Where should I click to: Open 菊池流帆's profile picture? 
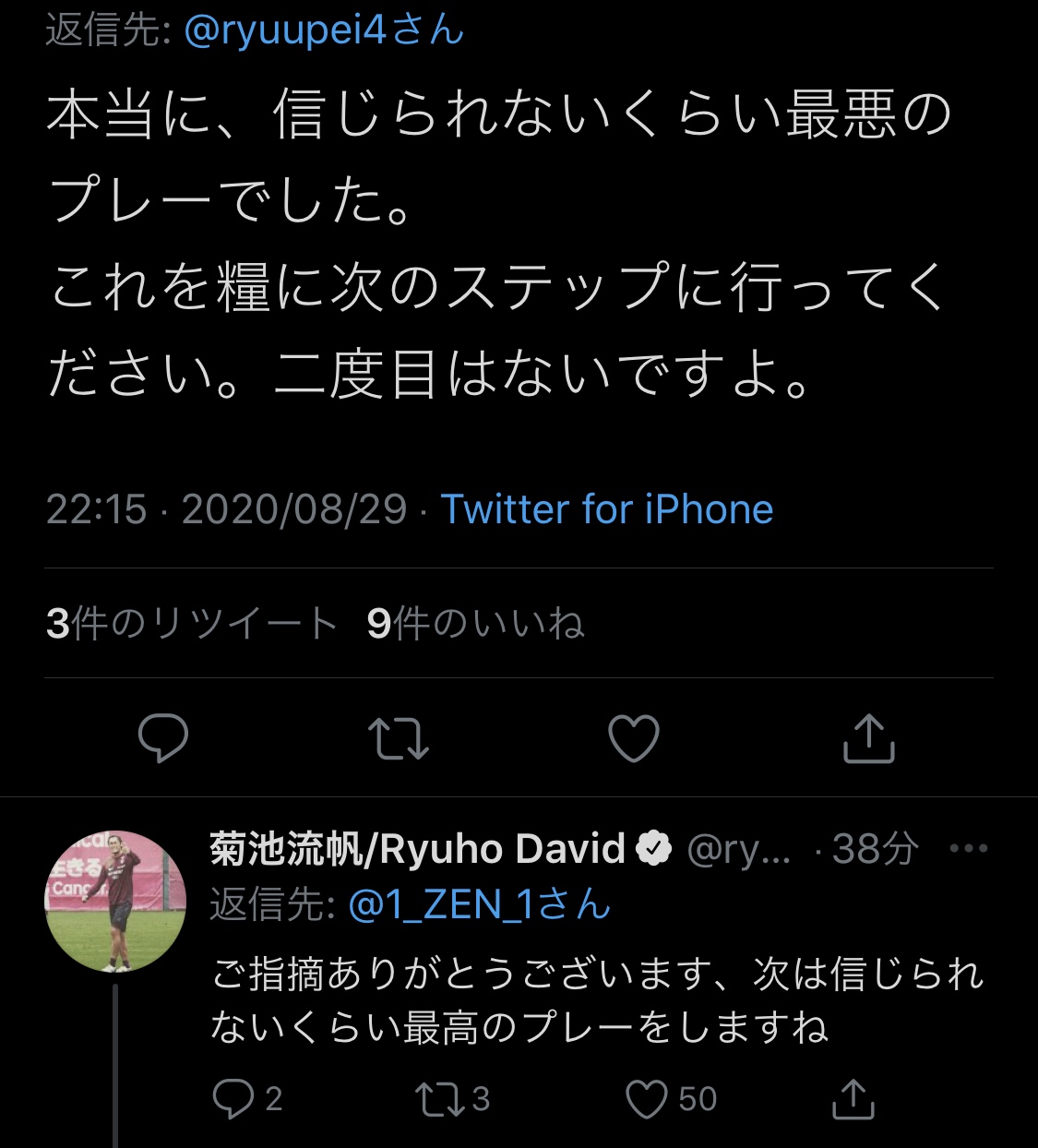115,902
